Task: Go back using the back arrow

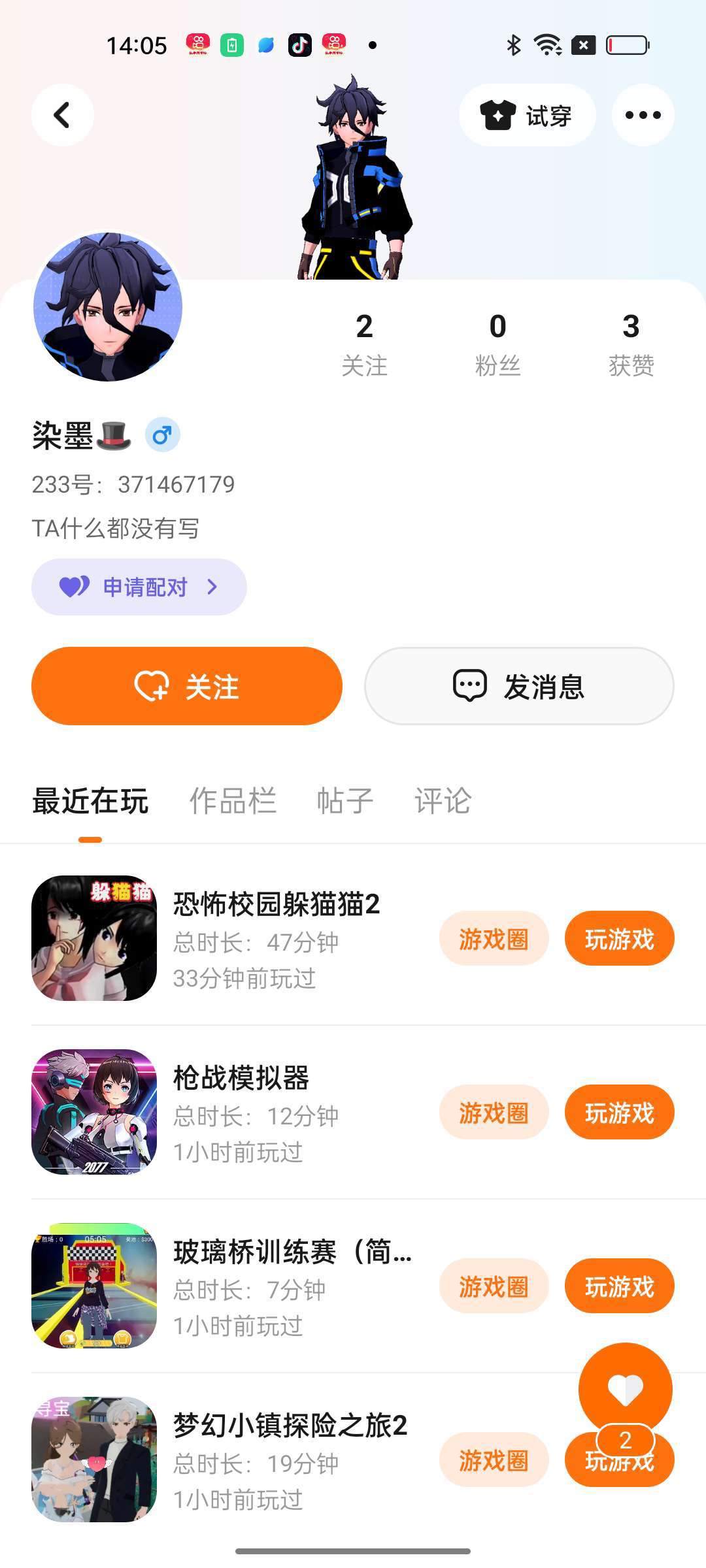Action: [62, 115]
